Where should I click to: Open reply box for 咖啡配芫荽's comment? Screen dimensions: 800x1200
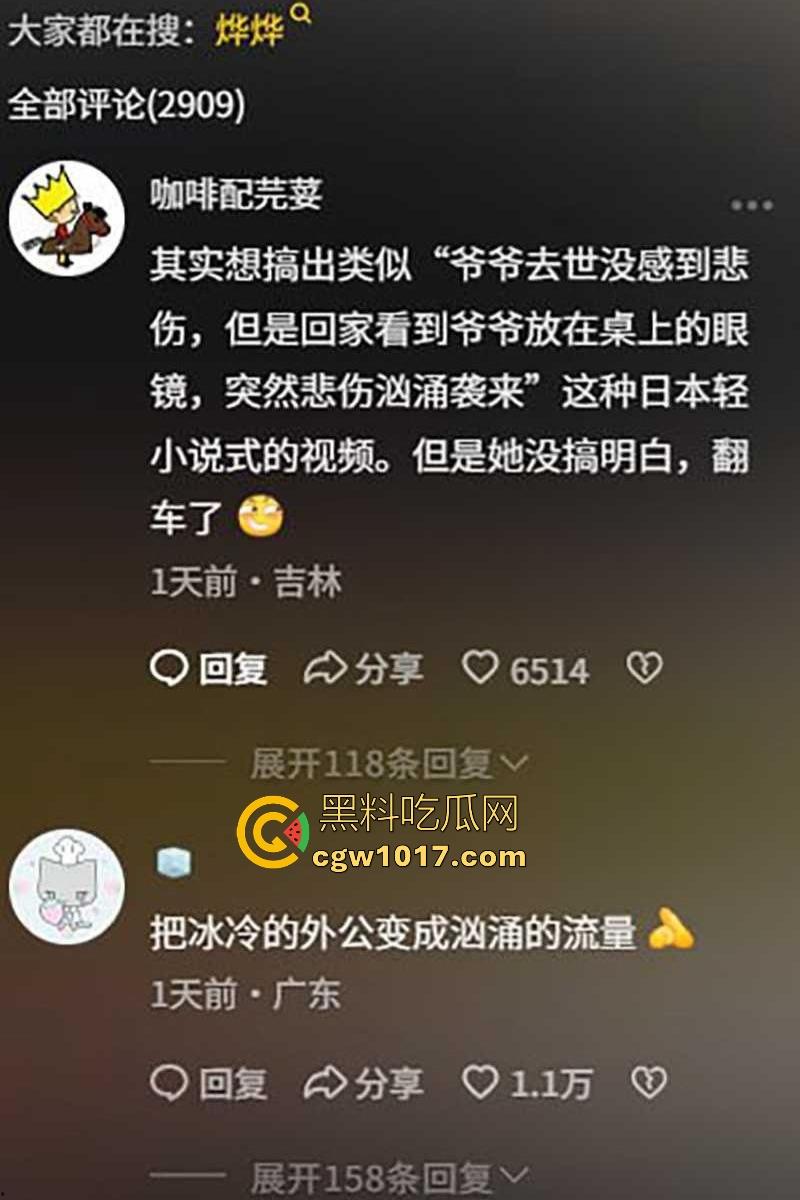point(210,670)
